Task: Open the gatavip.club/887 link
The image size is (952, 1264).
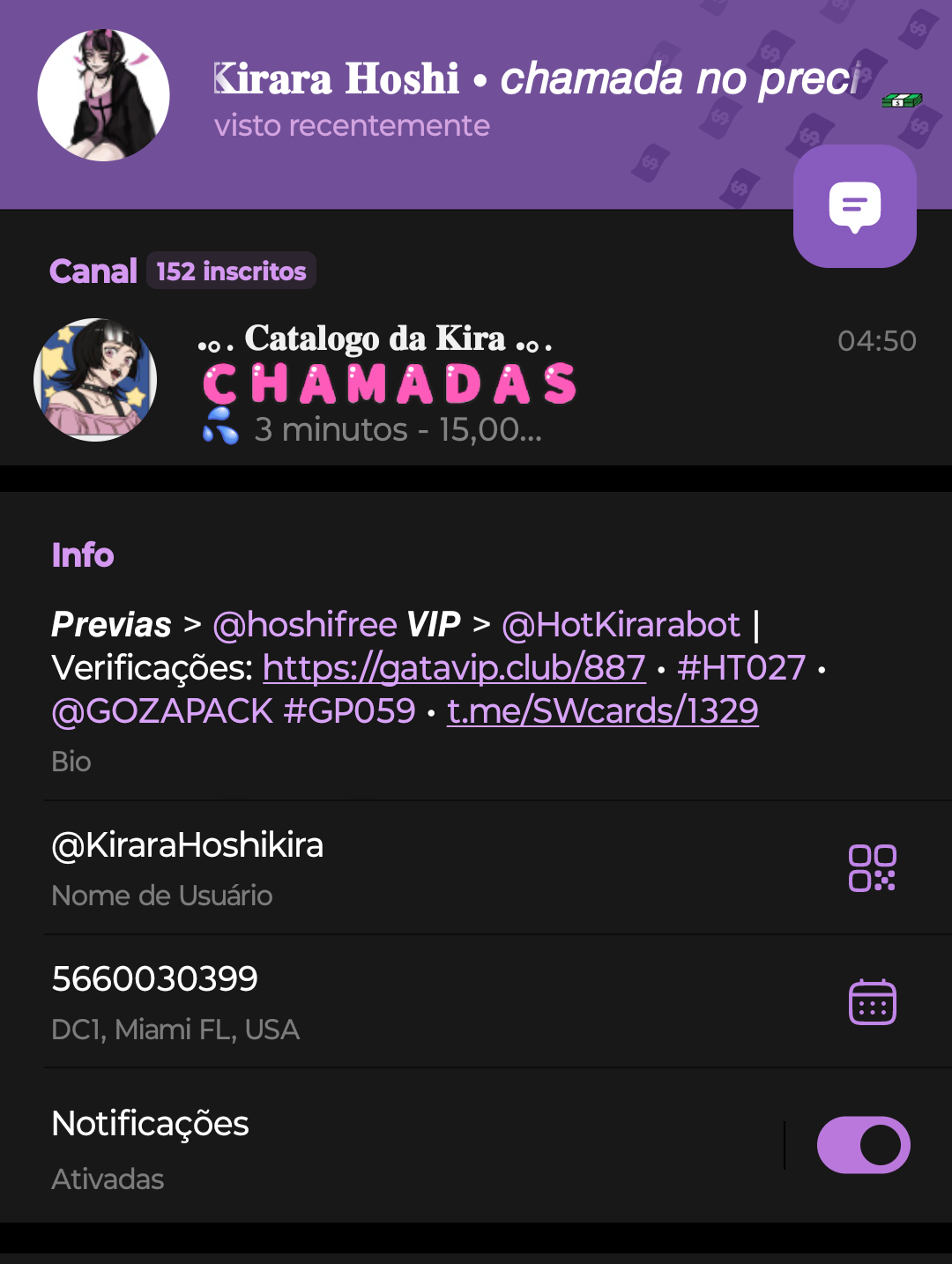Action: pos(454,668)
